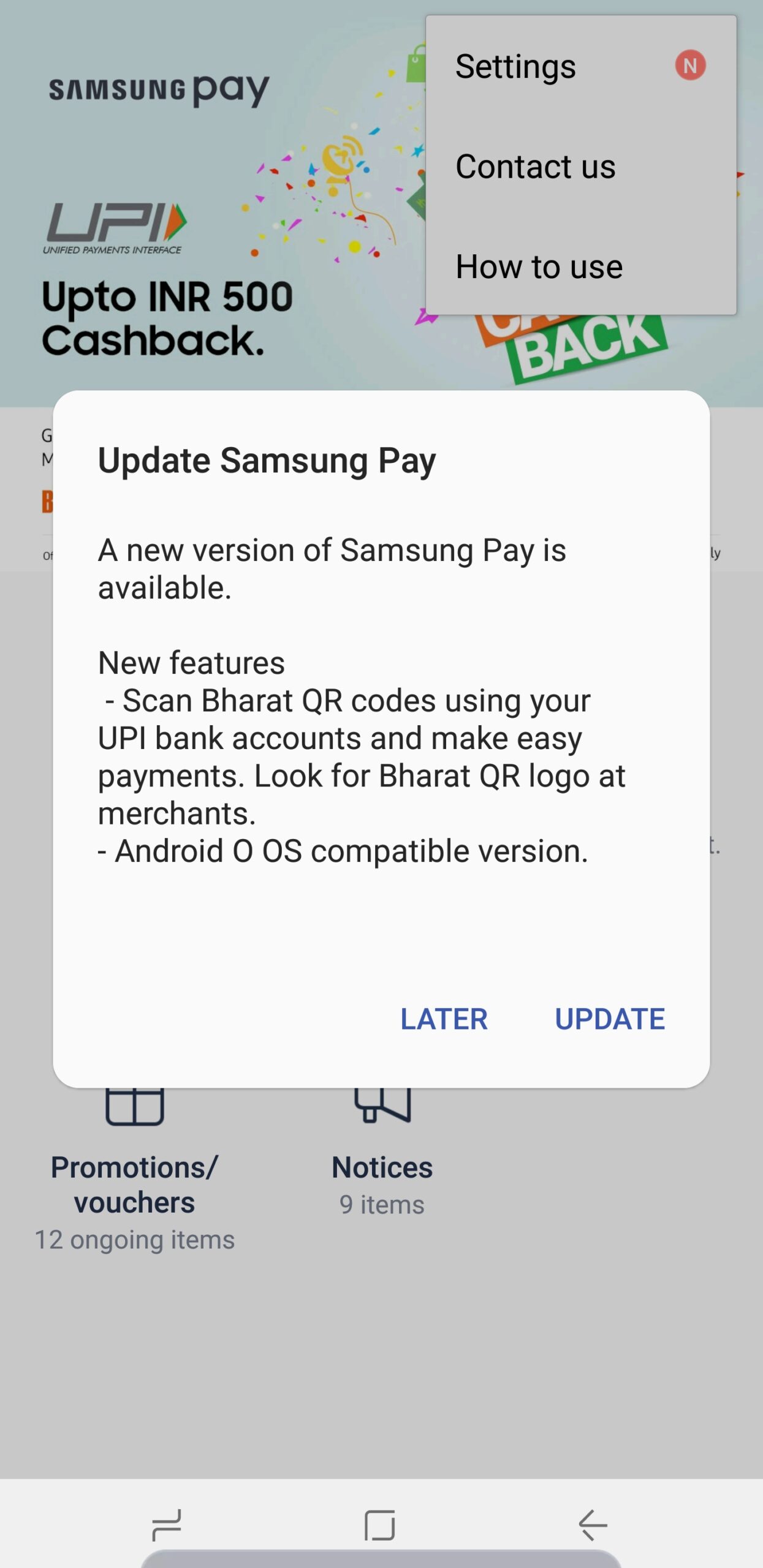Tap UPDATE to get new version
The height and width of the screenshot is (1568, 763).
(610, 1019)
